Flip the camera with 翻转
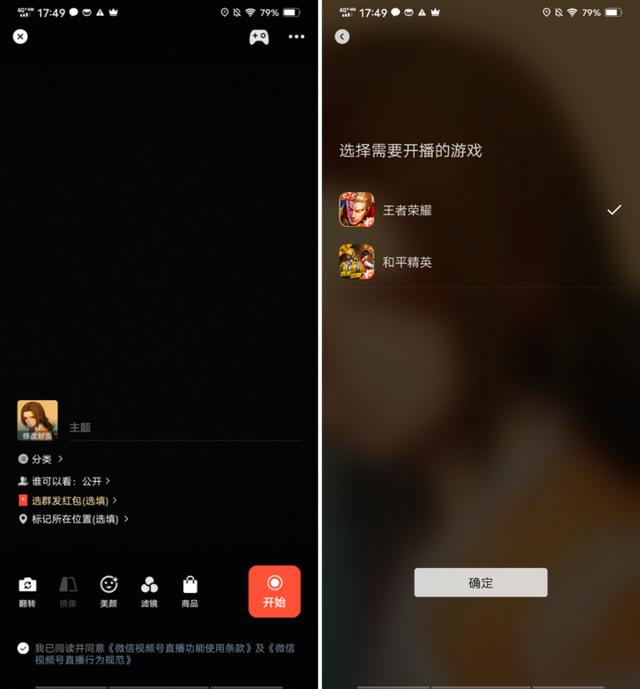Image resolution: width=640 pixels, height=689 pixels. coord(27,590)
